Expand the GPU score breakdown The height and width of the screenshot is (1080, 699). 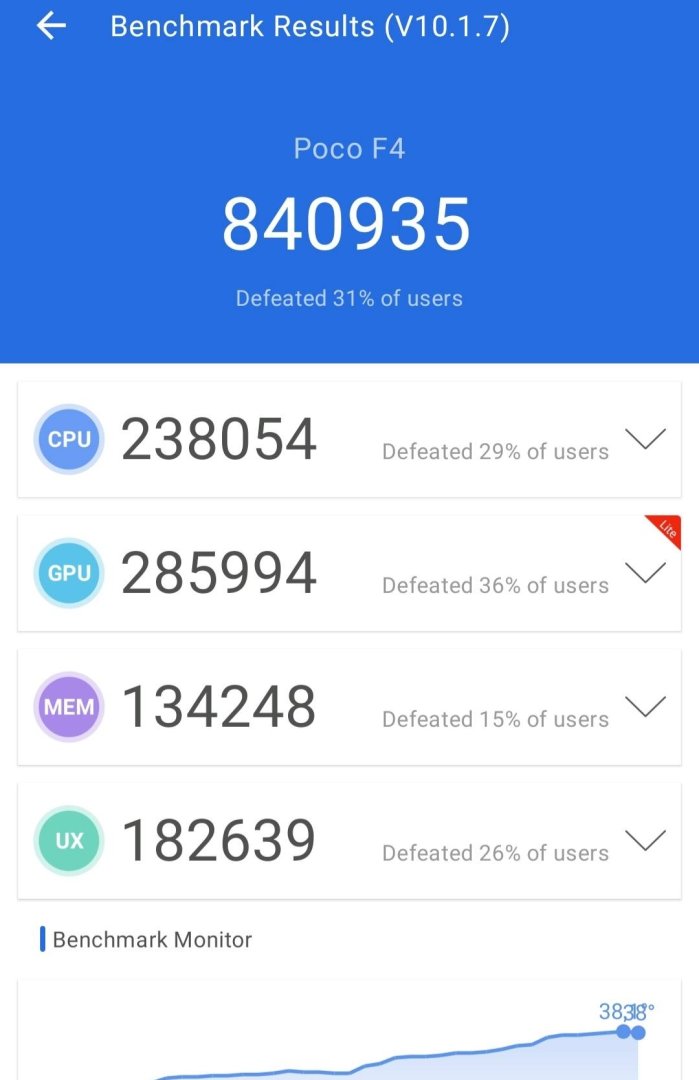click(x=645, y=573)
